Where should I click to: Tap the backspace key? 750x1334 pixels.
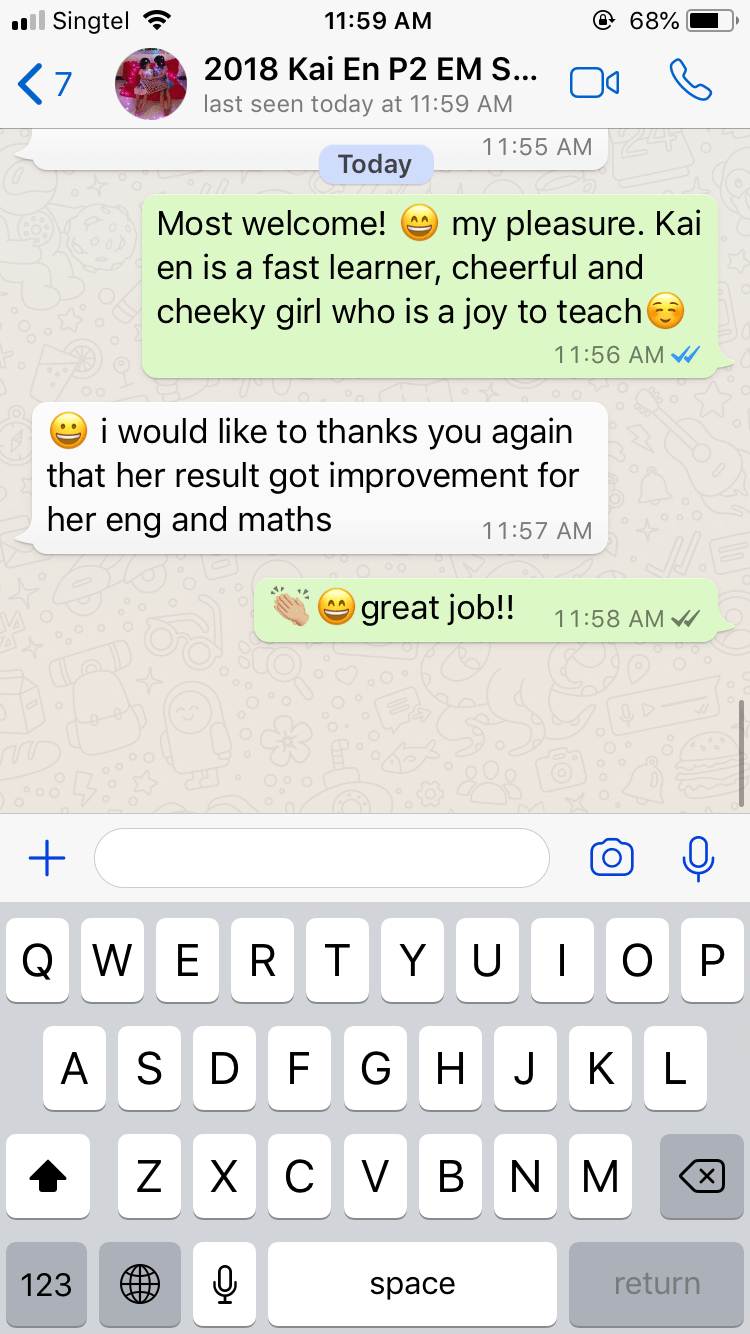click(x=701, y=1177)
